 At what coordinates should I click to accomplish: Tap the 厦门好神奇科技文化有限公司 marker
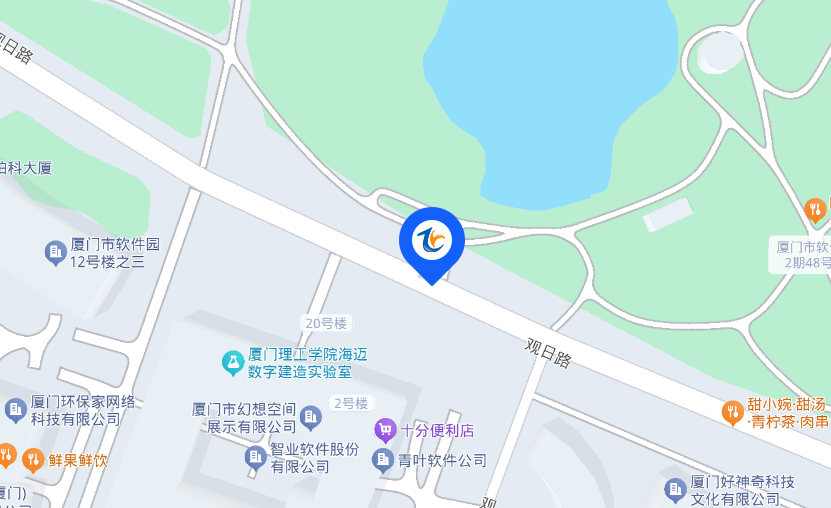pos(676,489)
